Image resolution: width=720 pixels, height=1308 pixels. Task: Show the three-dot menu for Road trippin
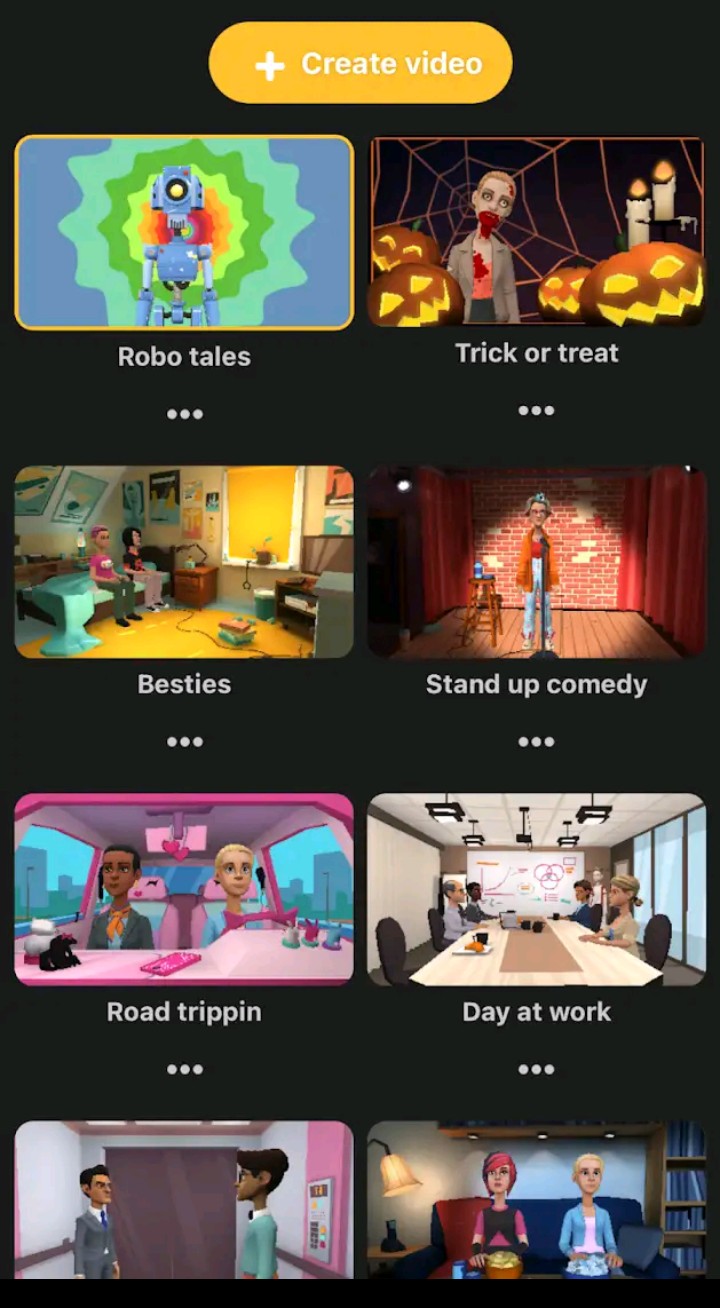click(x=185, y=1070)
